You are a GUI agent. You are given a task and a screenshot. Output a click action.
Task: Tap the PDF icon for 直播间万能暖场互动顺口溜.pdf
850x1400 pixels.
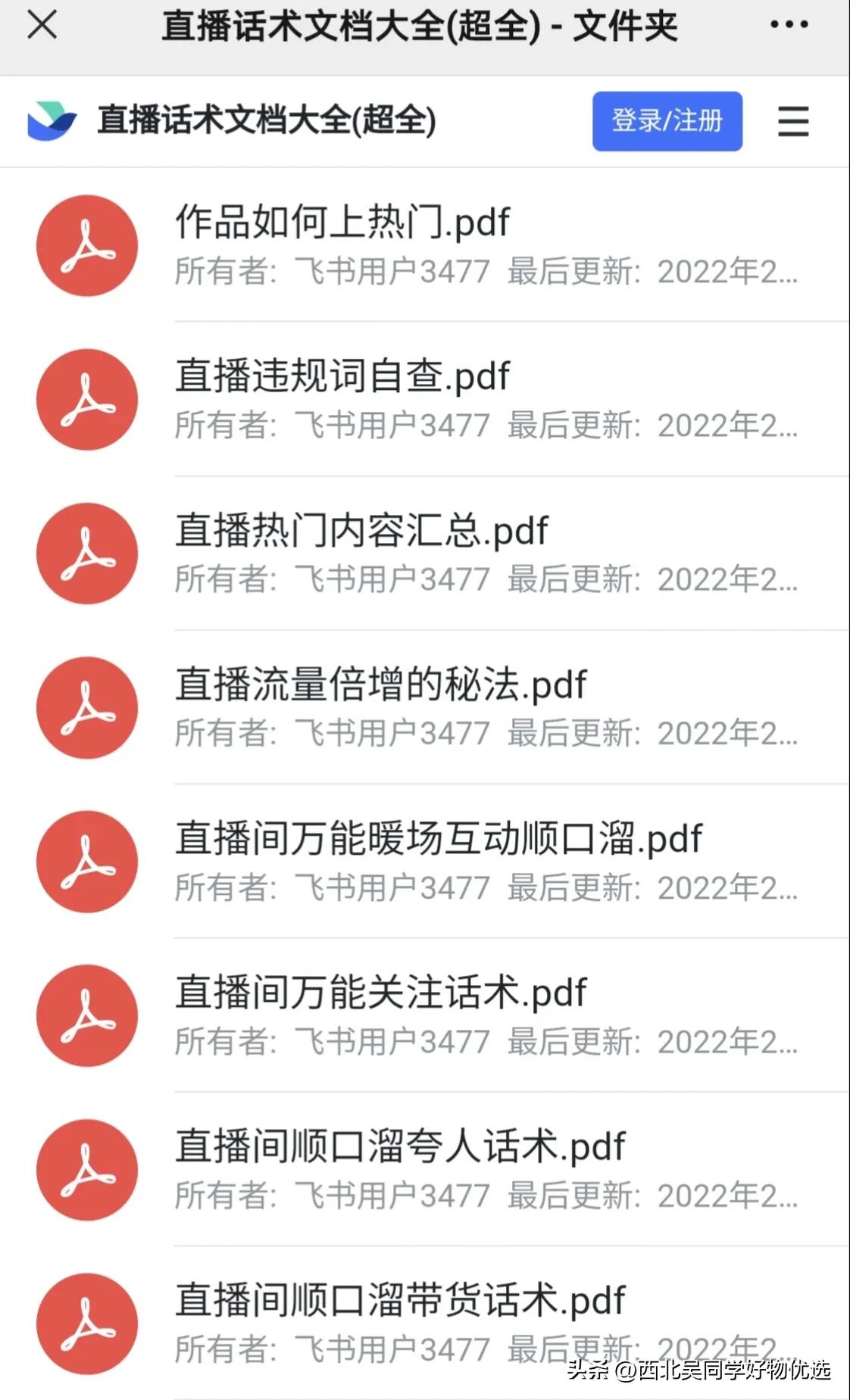(86, 861)
